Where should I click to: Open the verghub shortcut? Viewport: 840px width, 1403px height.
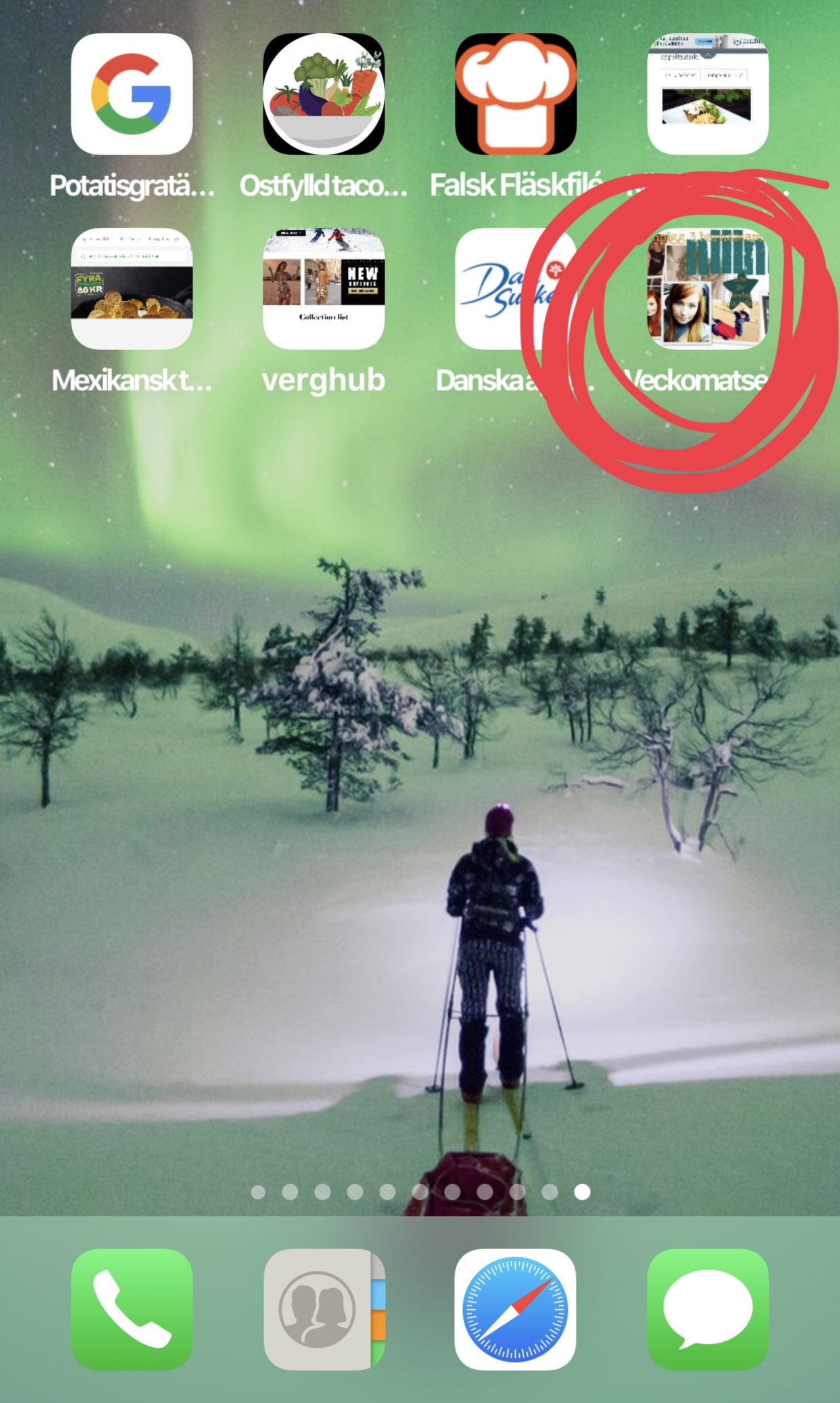click(324, 289)
